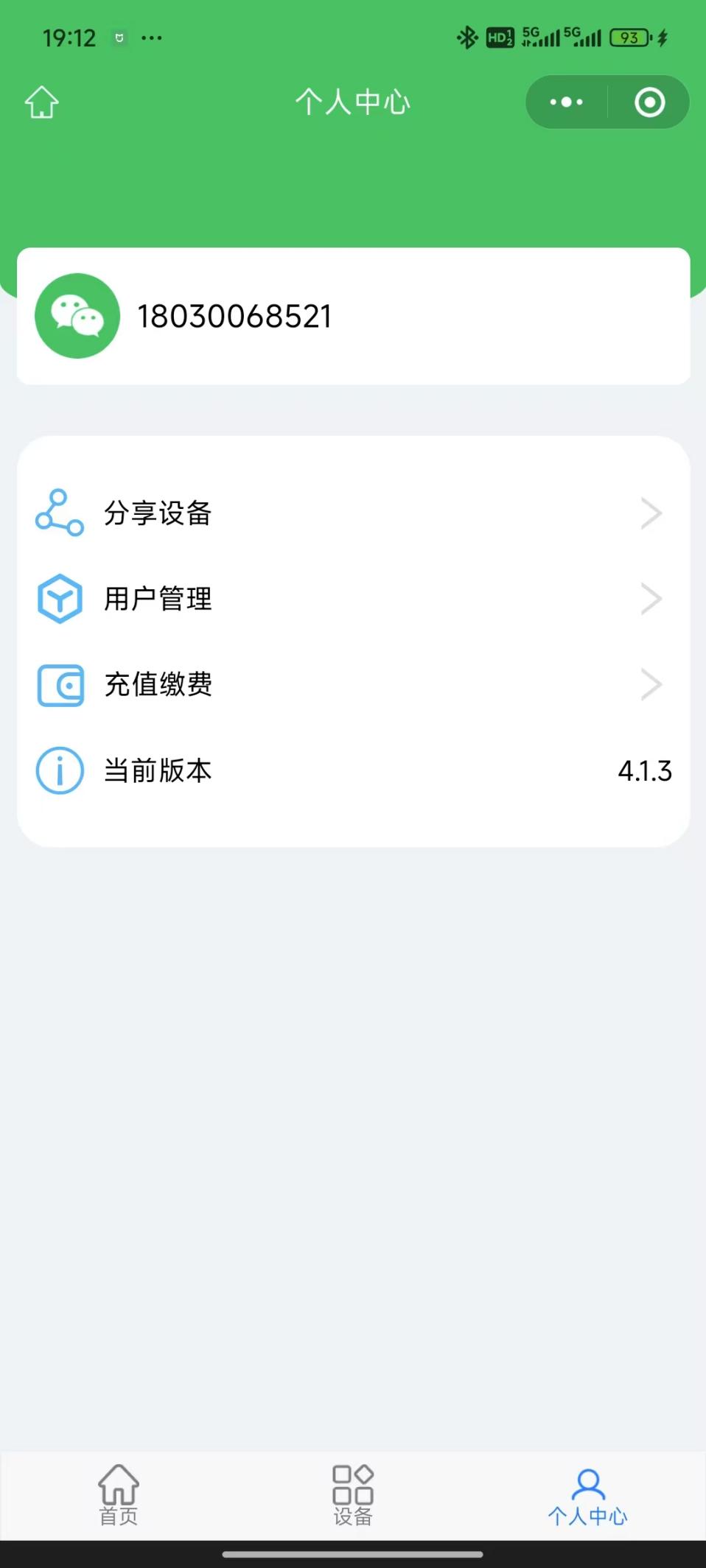Select the 个人中心 tab
This screenshot has height=1568, width=706.
point(587,1495)
